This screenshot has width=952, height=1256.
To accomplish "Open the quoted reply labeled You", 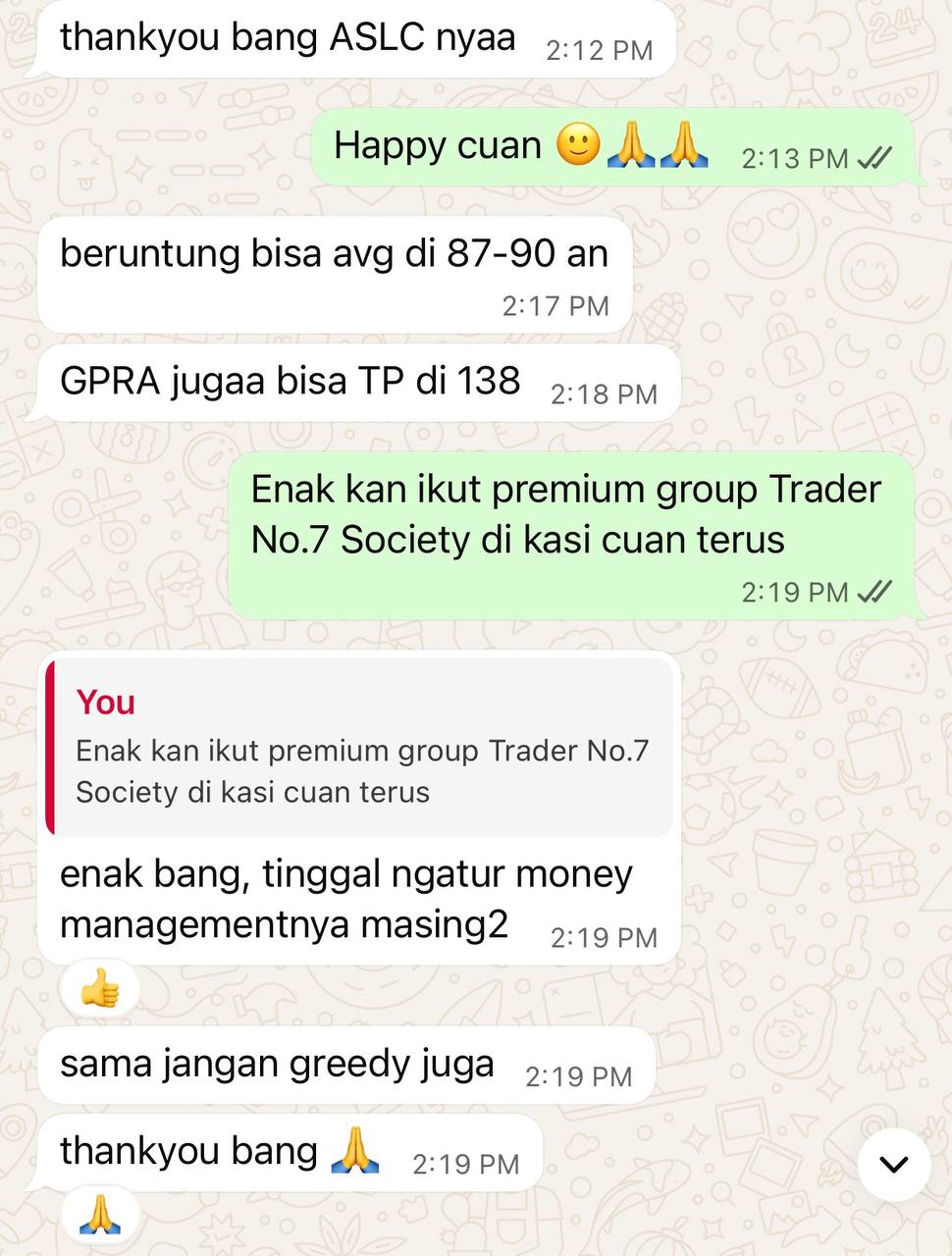I will pos(360,746).
